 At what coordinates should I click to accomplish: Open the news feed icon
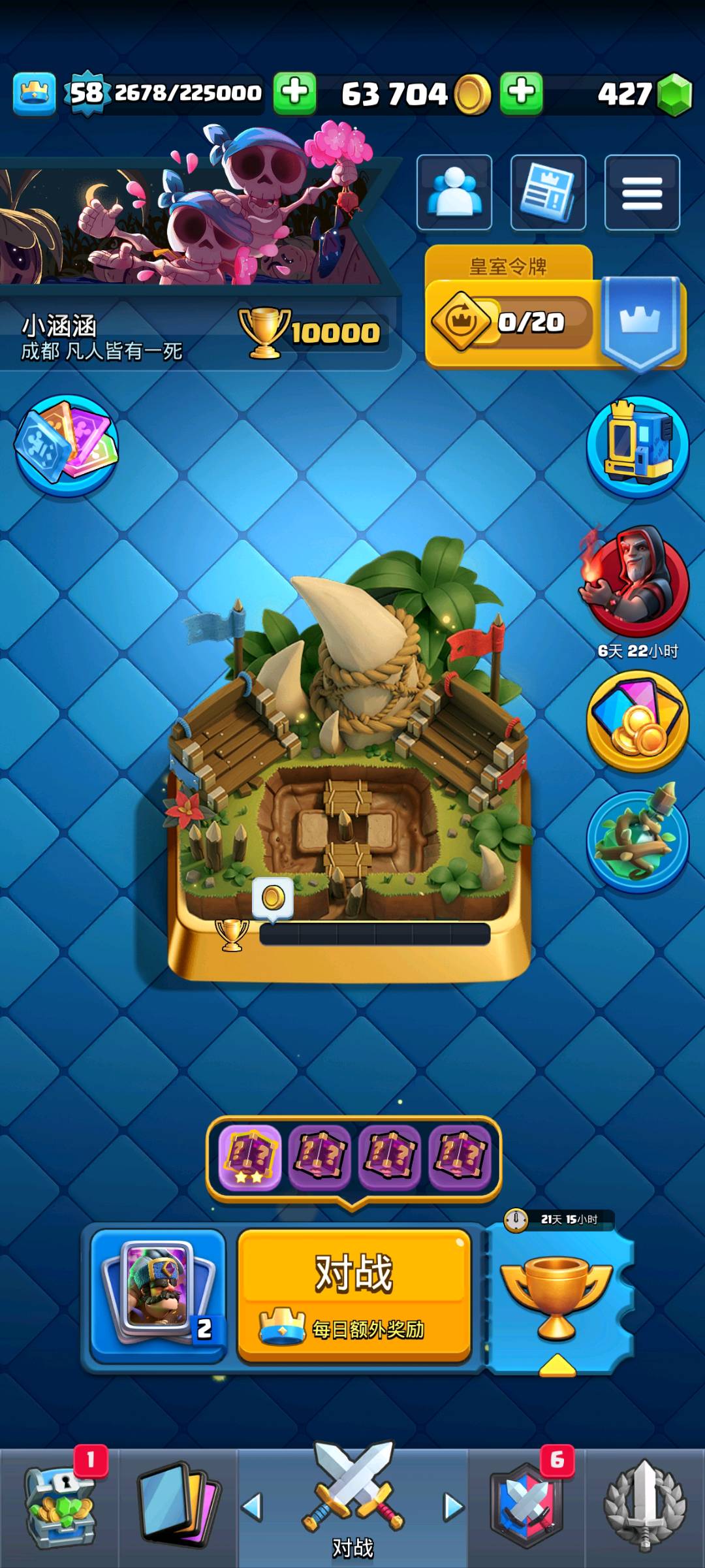tap(548, 193)
